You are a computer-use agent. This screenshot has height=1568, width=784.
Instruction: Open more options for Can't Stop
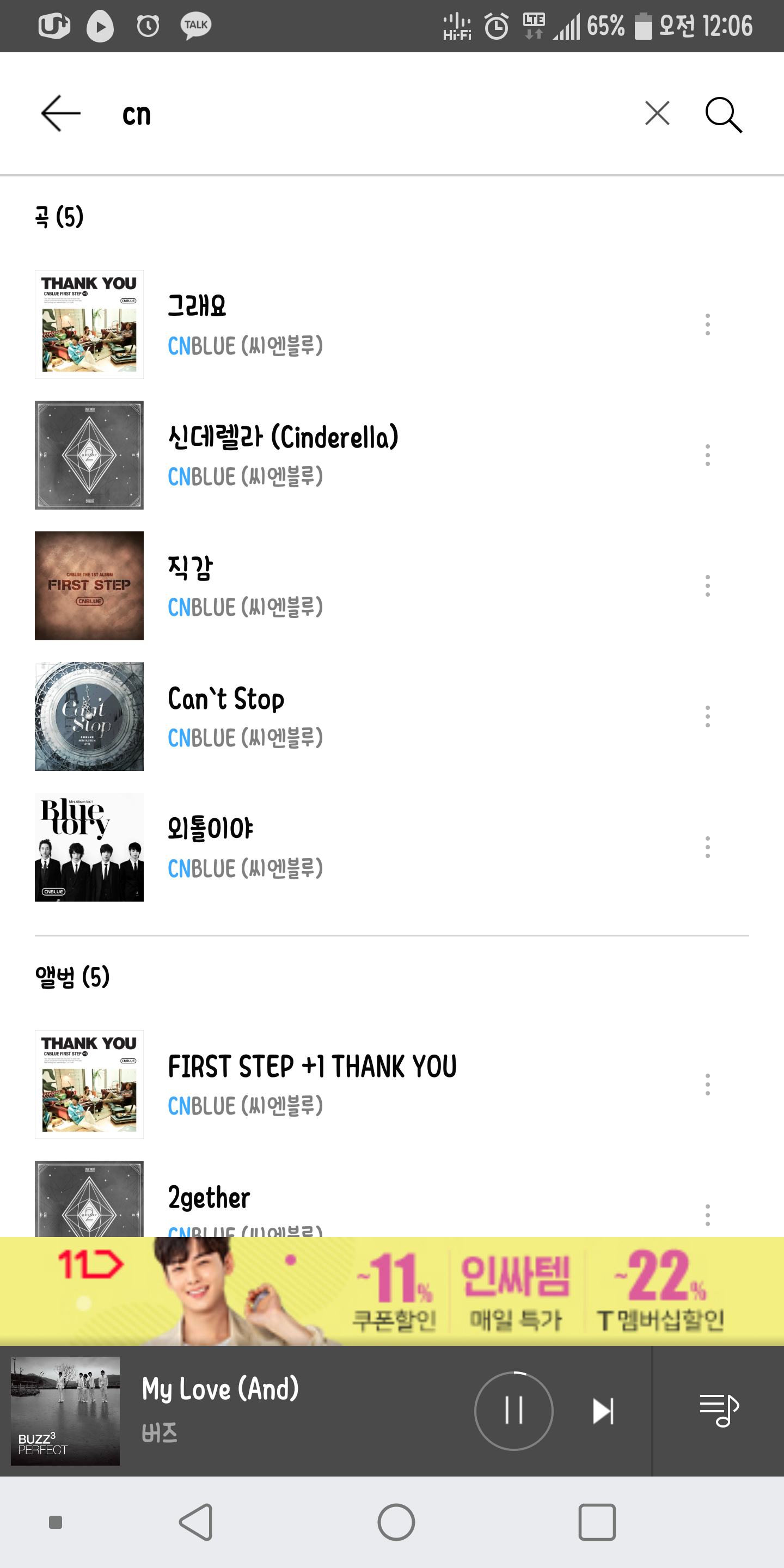pyautogui.click(x=707, y=716)
